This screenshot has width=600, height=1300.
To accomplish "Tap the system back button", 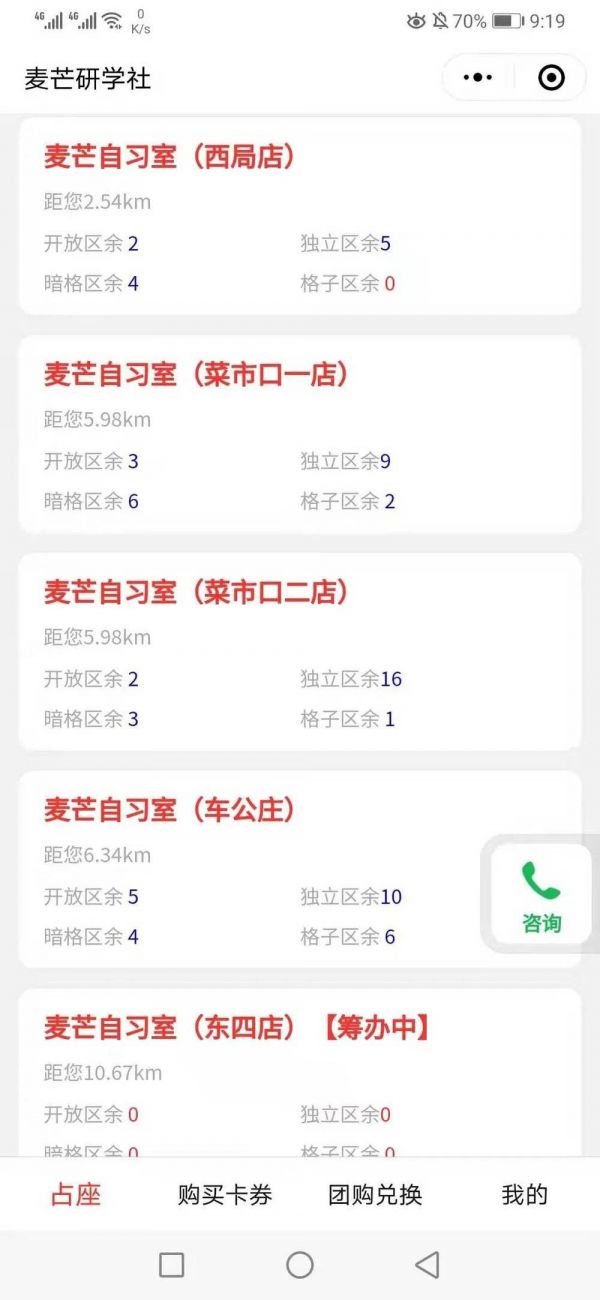I will pyautogui.click(x=427, y=1265).
